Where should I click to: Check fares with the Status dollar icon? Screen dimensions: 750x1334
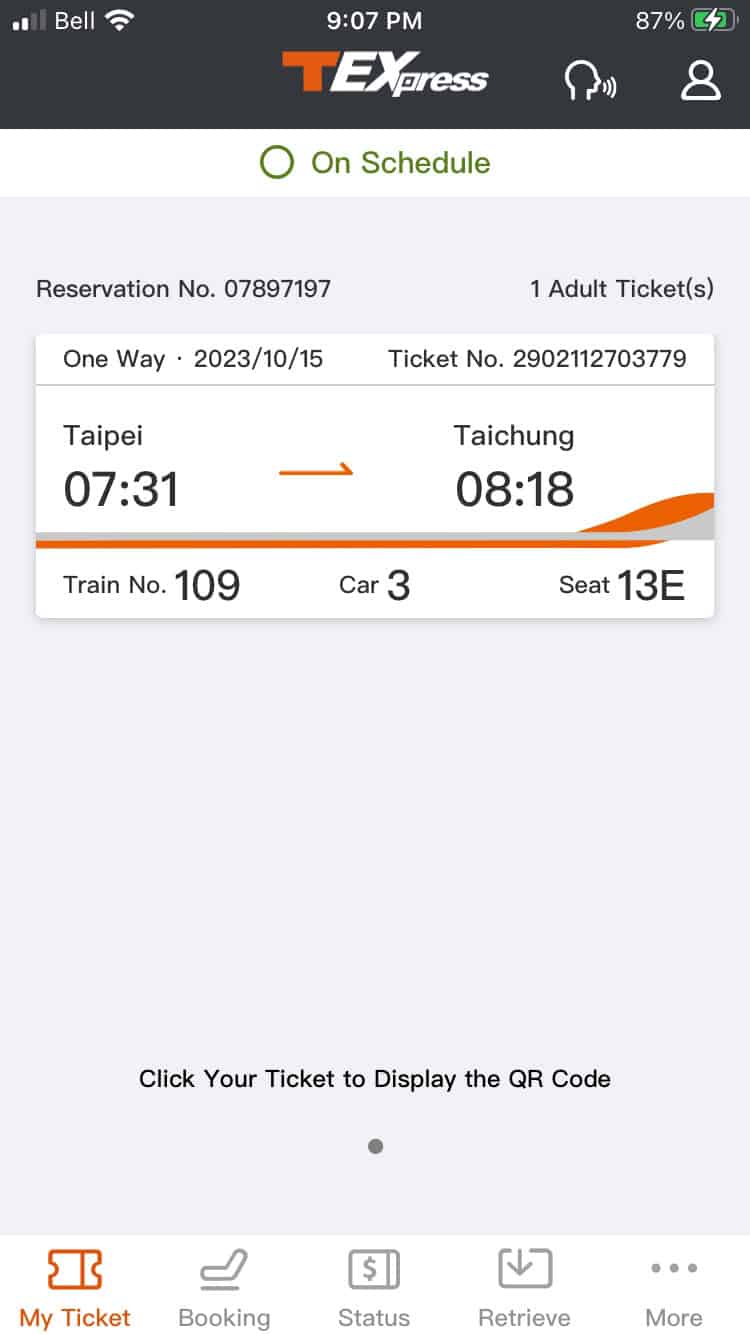(x=374, y=1268)
